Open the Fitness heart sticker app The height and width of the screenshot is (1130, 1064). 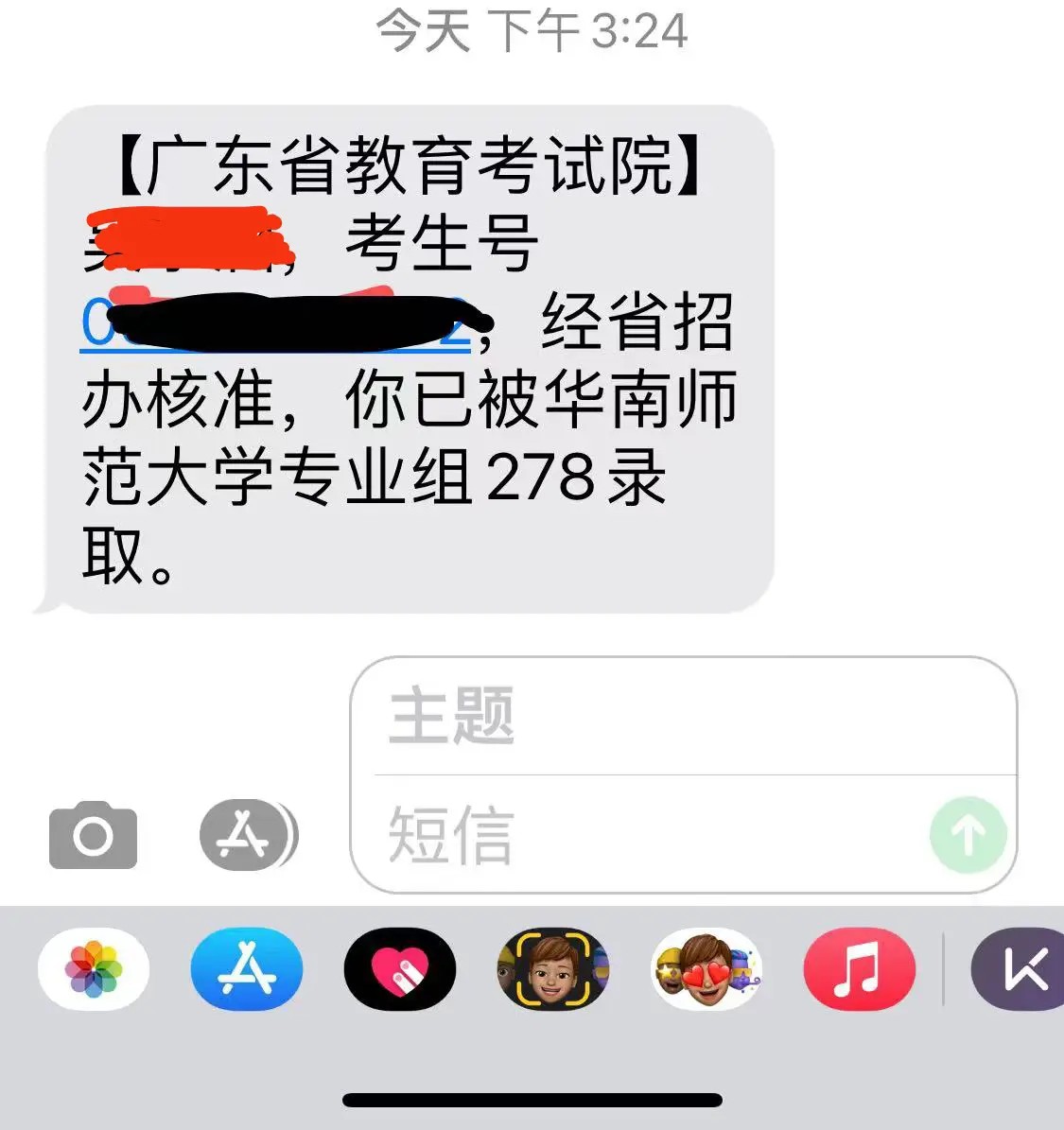point(400,969)
